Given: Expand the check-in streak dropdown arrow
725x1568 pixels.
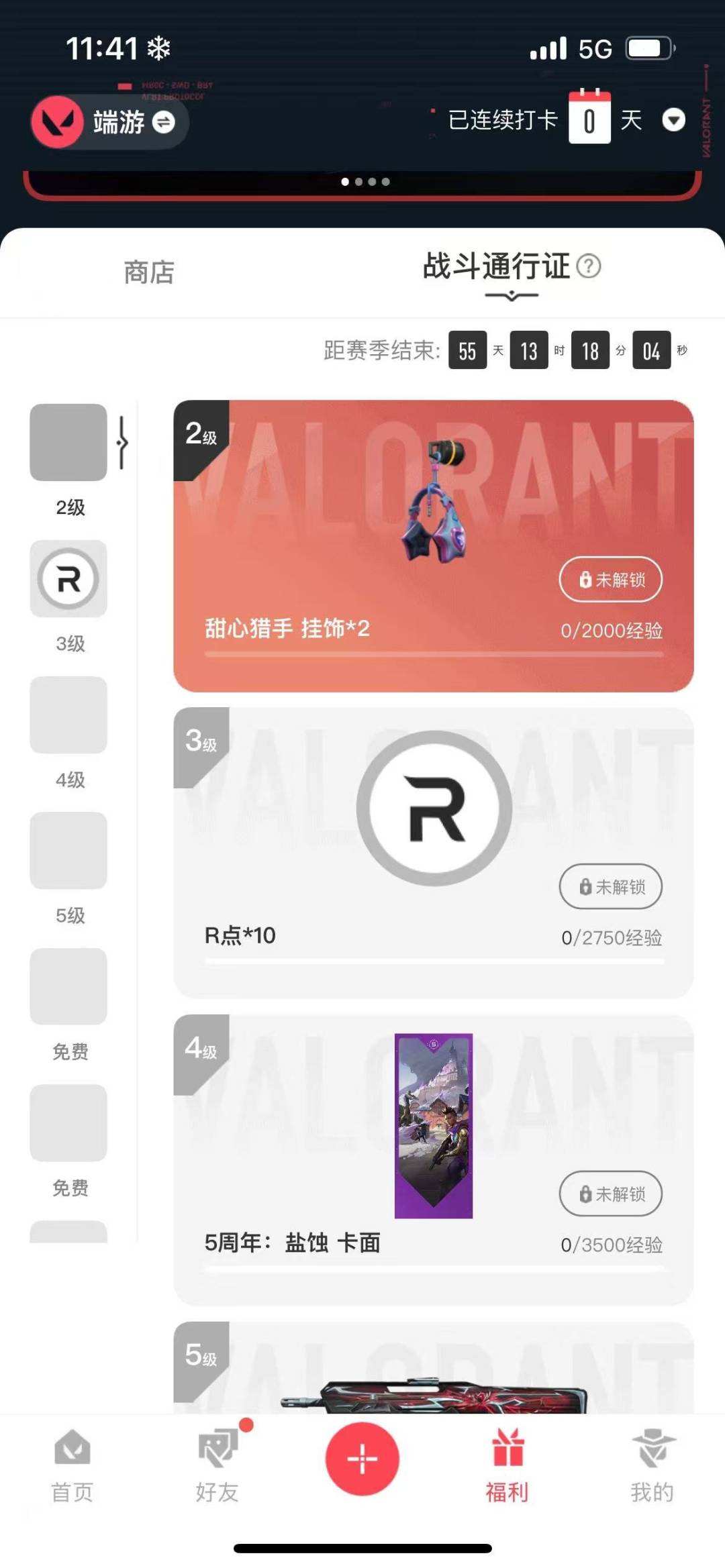Looking at the screenshot, I should click(x=673, y=120).
